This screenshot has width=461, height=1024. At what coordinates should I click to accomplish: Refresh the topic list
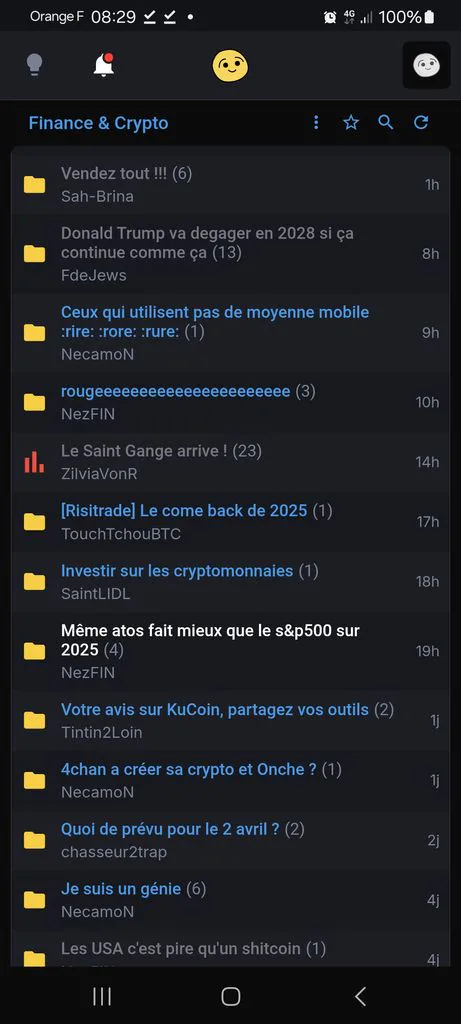click(x=421, y=123)
